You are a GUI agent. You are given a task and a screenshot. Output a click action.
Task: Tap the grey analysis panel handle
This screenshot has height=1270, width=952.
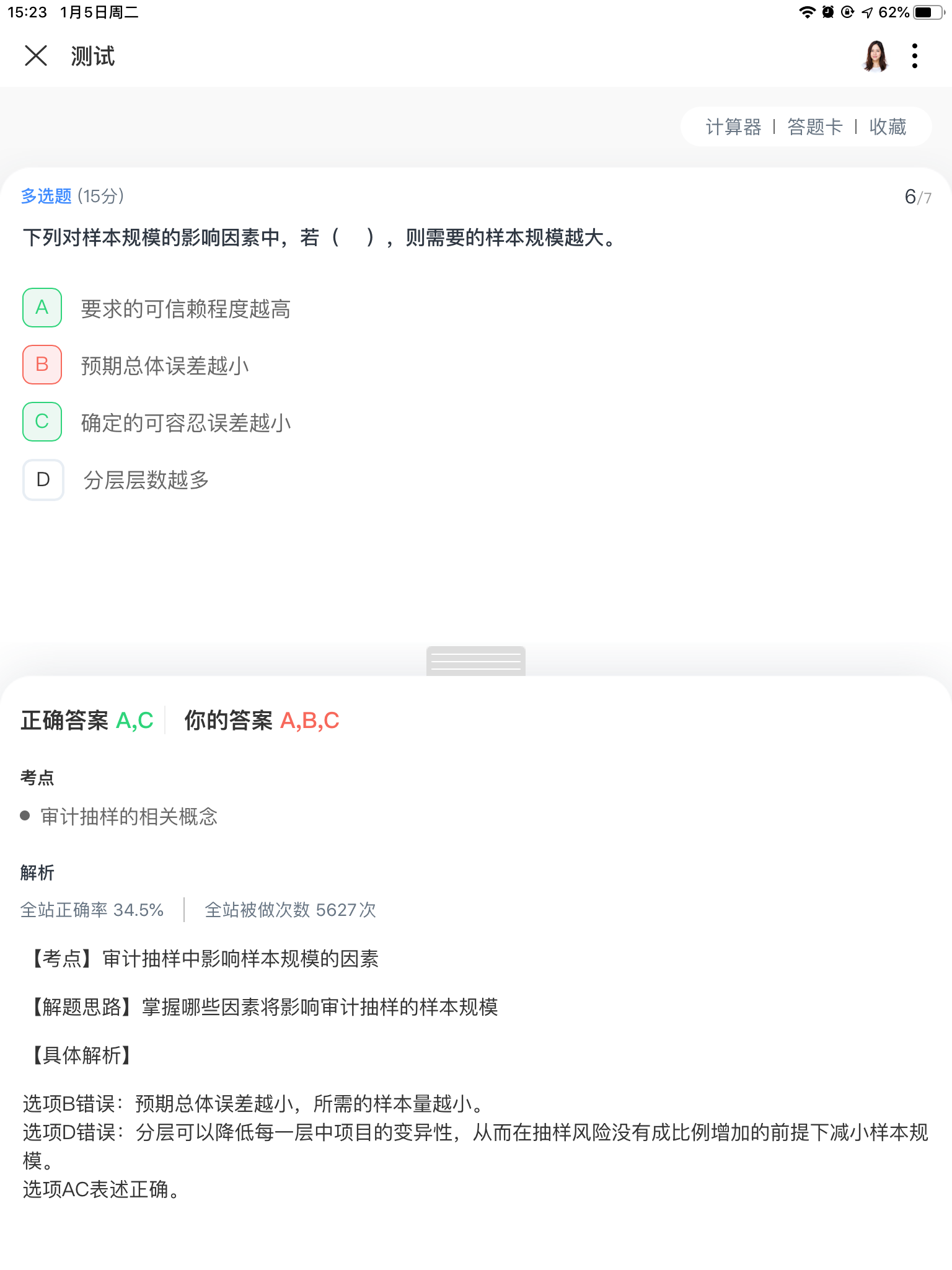475,661
